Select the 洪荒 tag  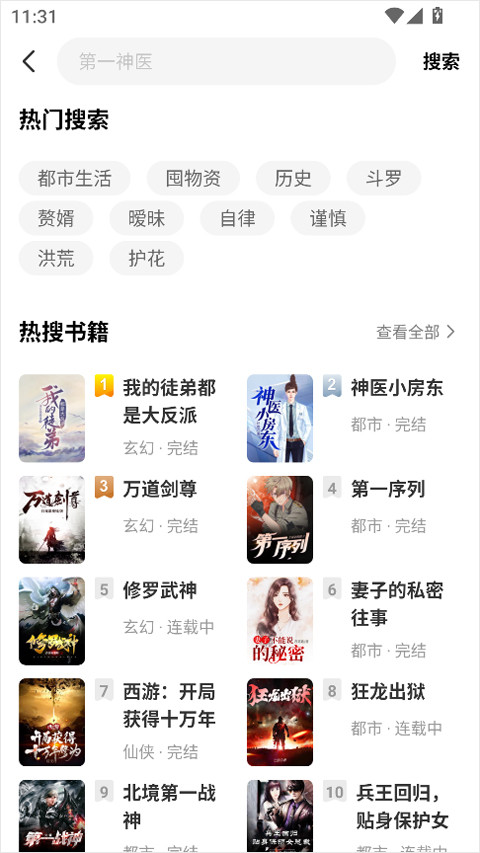pyautogui.click(x=56, y=258)
